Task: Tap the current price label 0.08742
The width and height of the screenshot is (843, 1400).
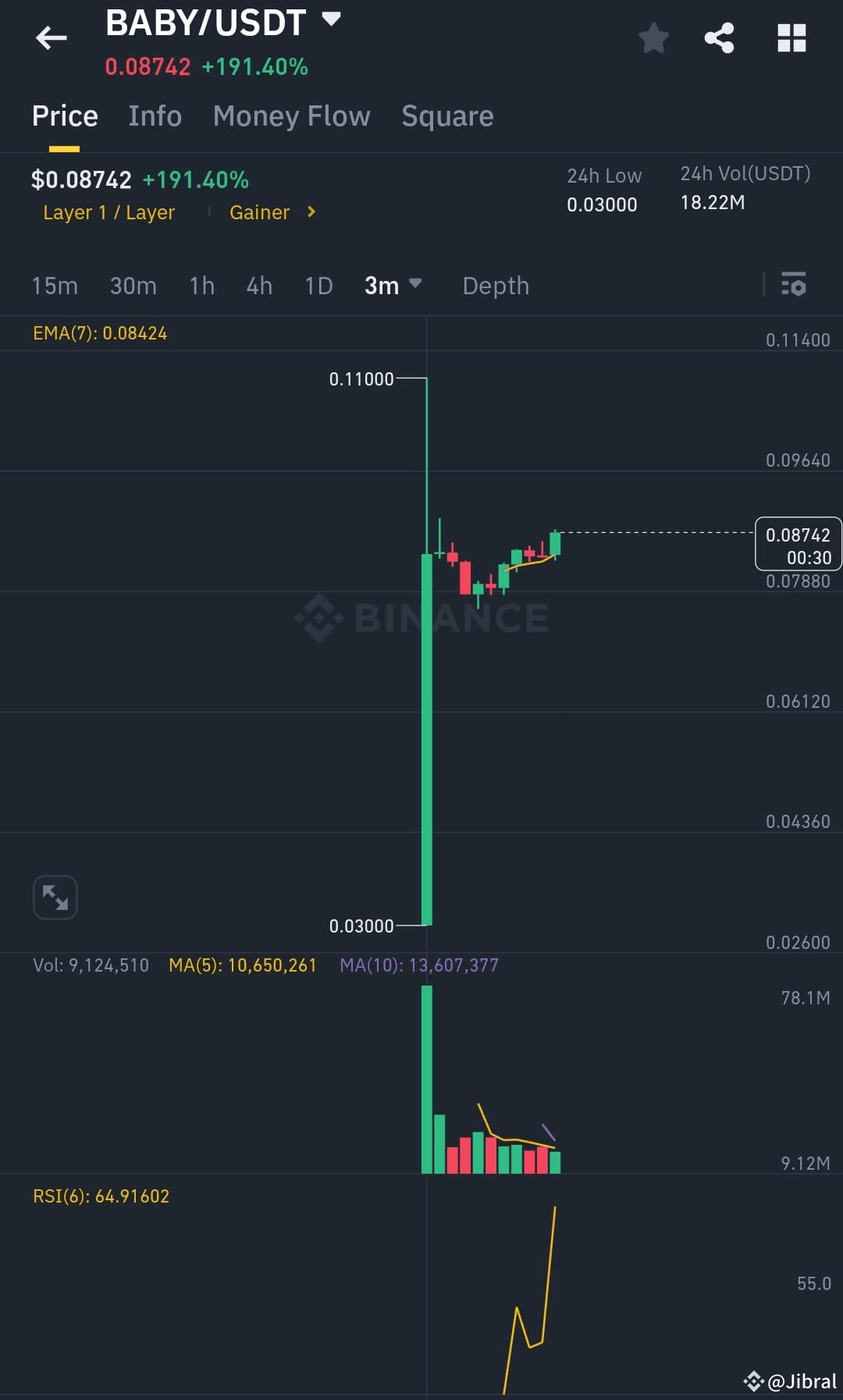Action: 798,535
